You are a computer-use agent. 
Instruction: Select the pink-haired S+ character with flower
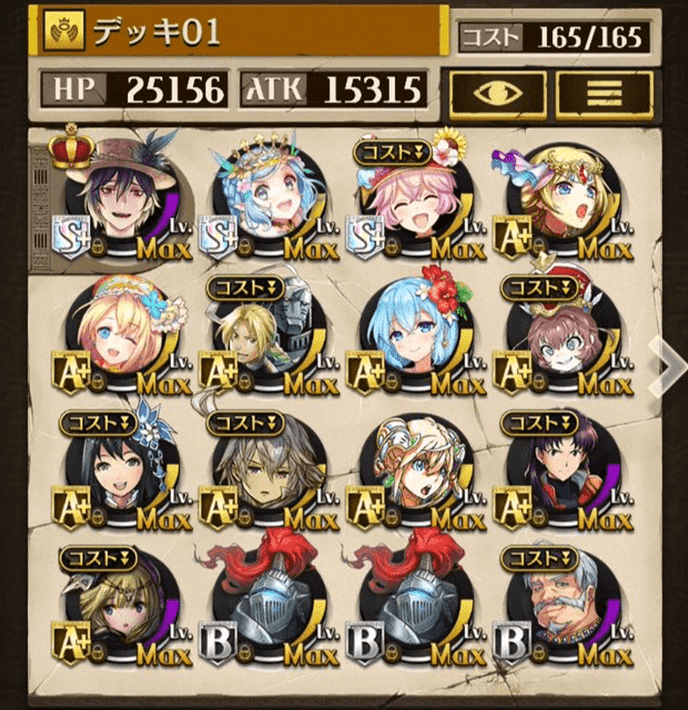point(406,198)
